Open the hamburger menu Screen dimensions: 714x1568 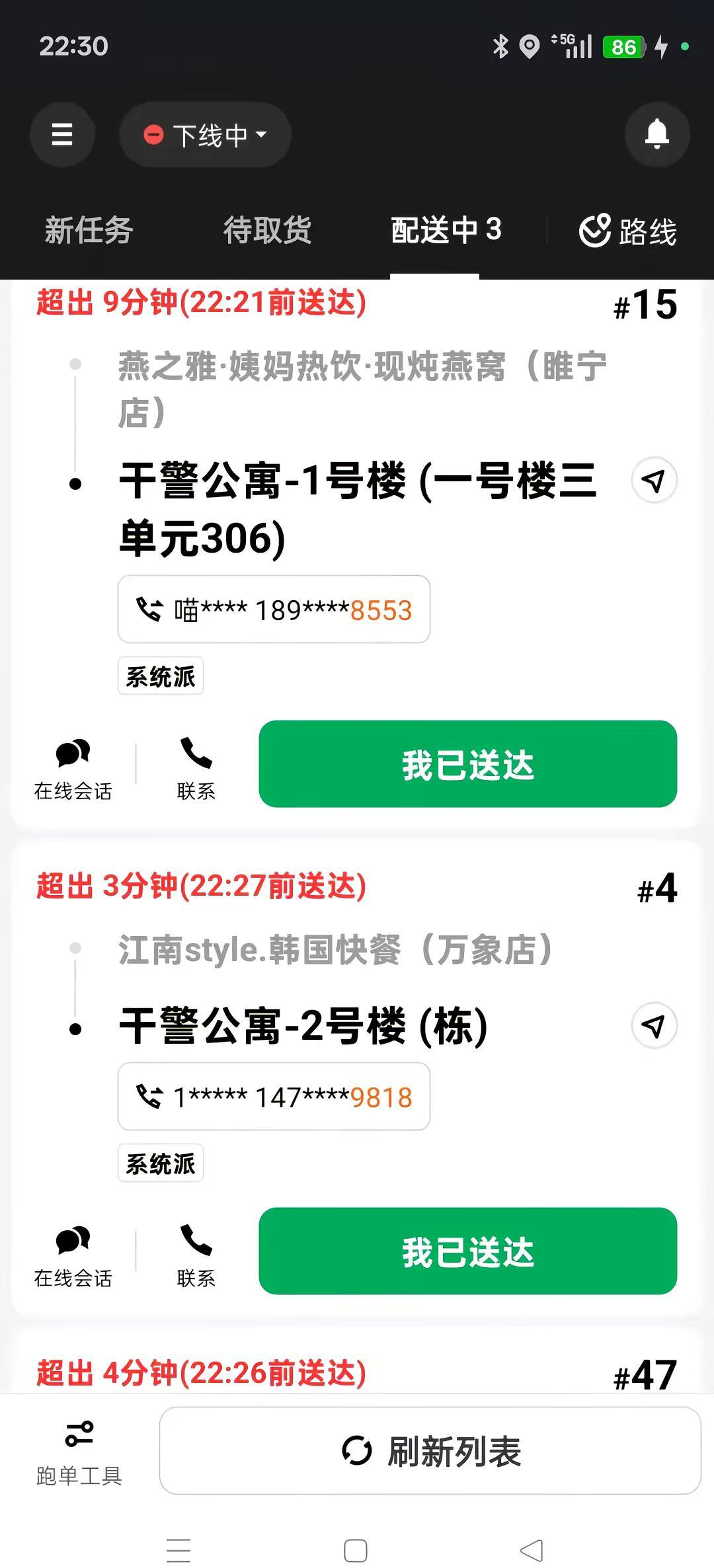(x=62, y=135)
